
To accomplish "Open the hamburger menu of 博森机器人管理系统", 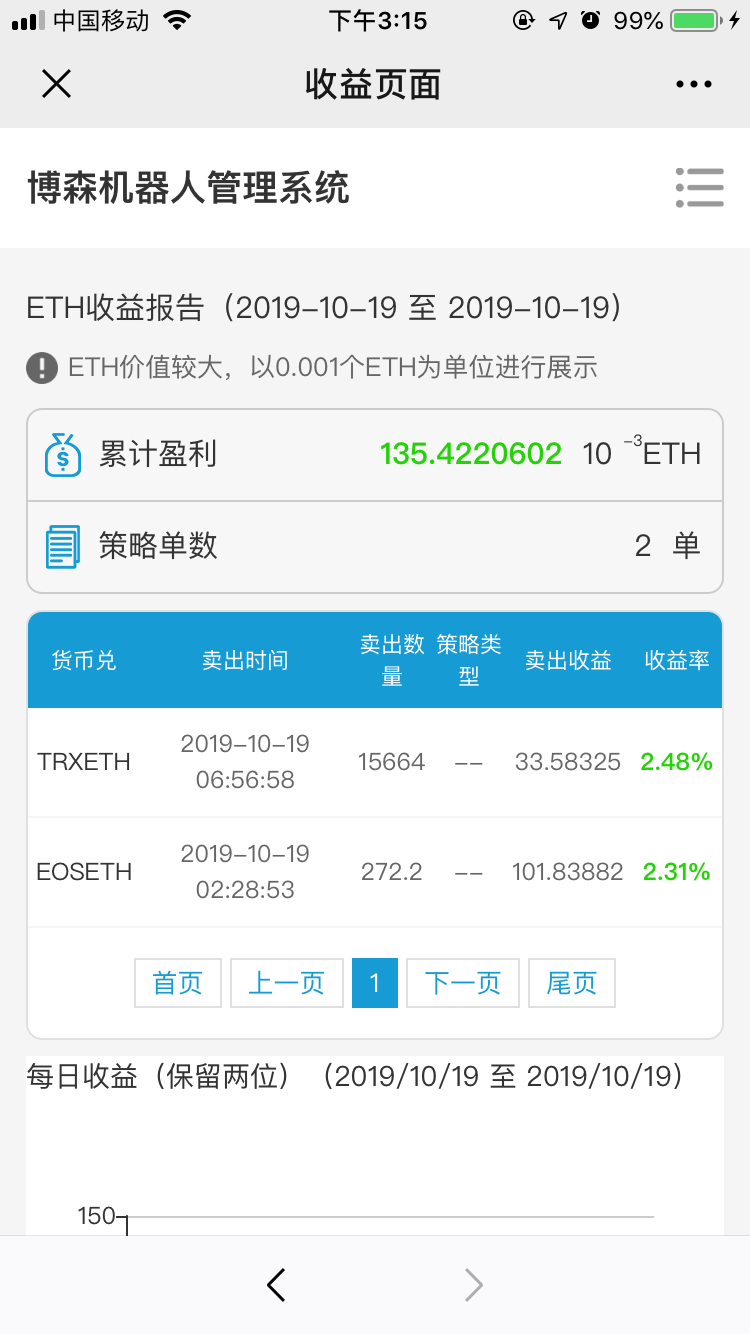I will [699, 187].
